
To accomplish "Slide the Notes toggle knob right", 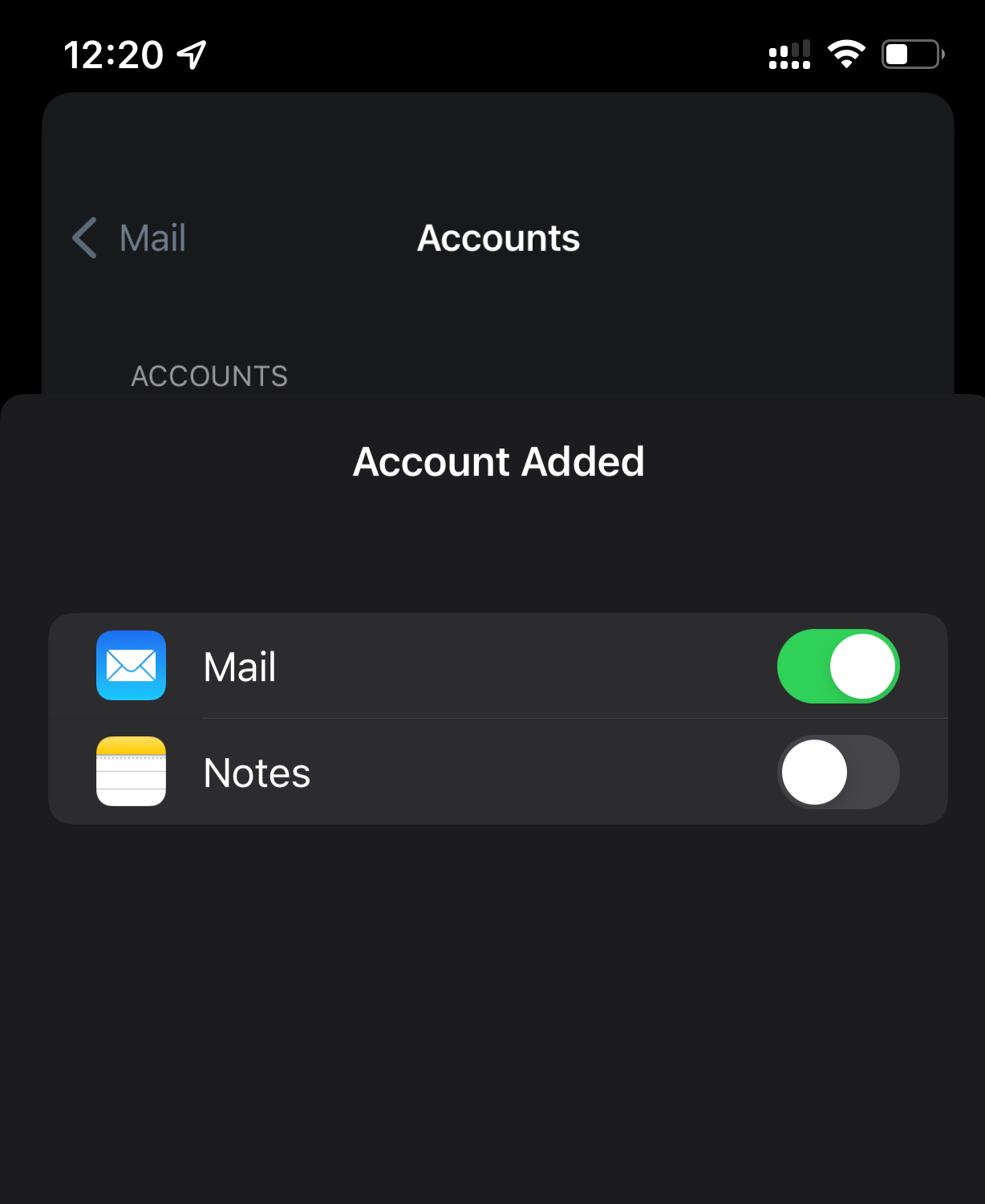I will pos(813,772).
